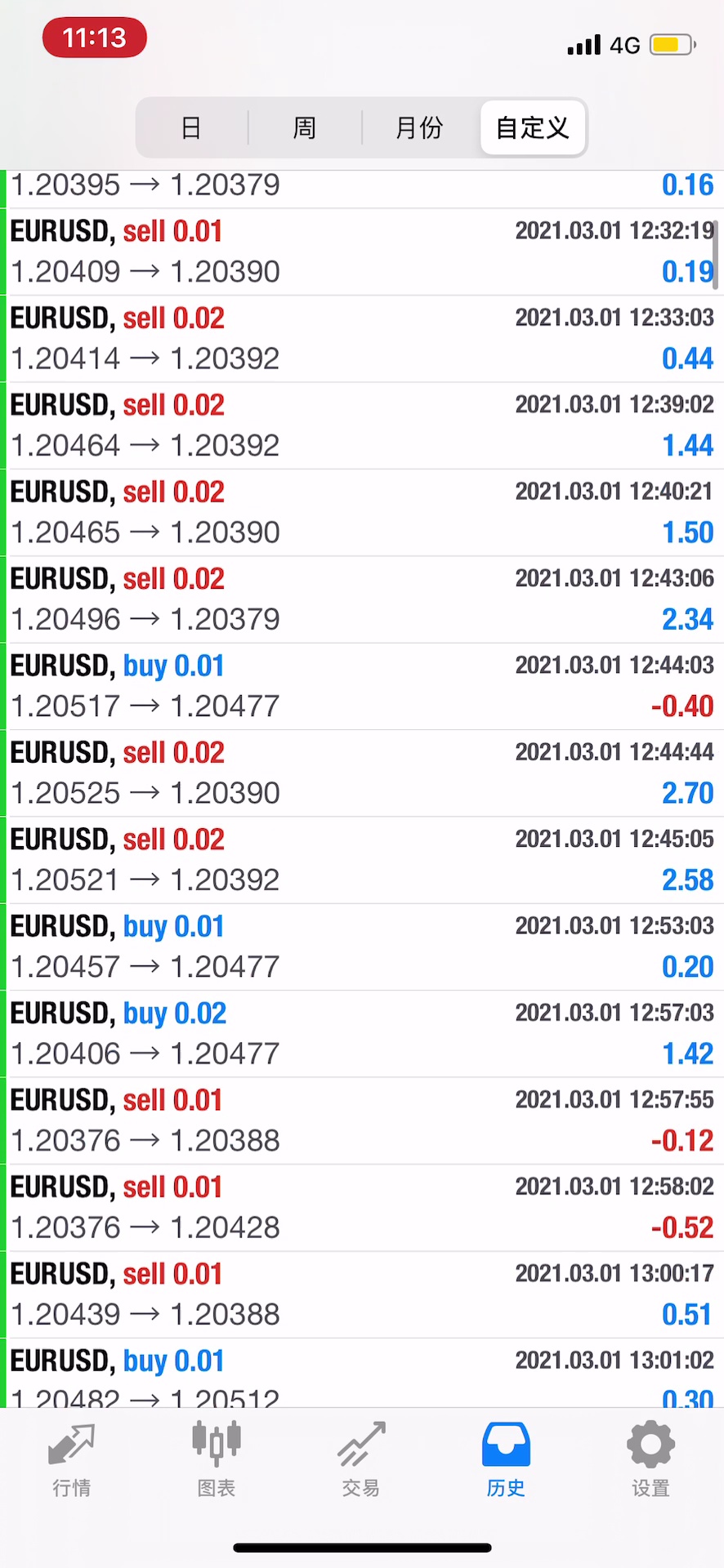Open the EURUSD trade closed at 12:43:06
This screenshot has width=724, height=1568.
pyautogui.click(x=362, y=599)
